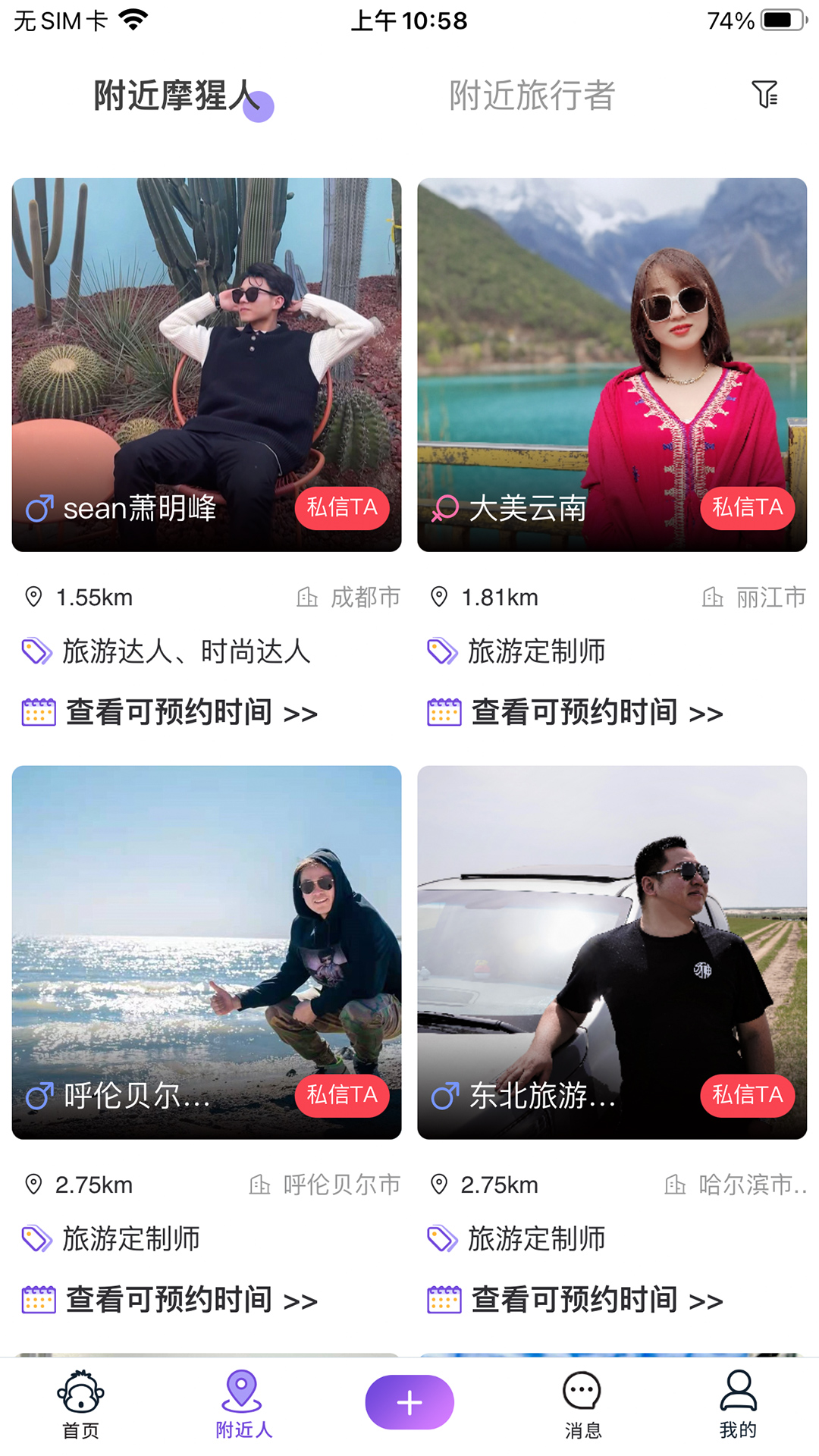819x1456 pixels.
Task: Click the calendar icon under sean萧明峰
Action: point(38,711)
